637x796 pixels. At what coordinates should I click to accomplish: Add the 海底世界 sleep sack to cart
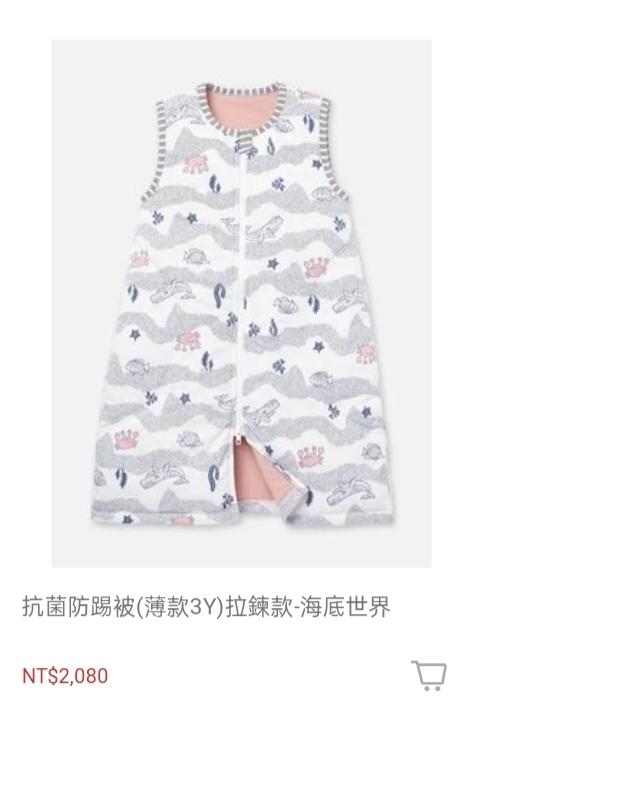point(429,675)
